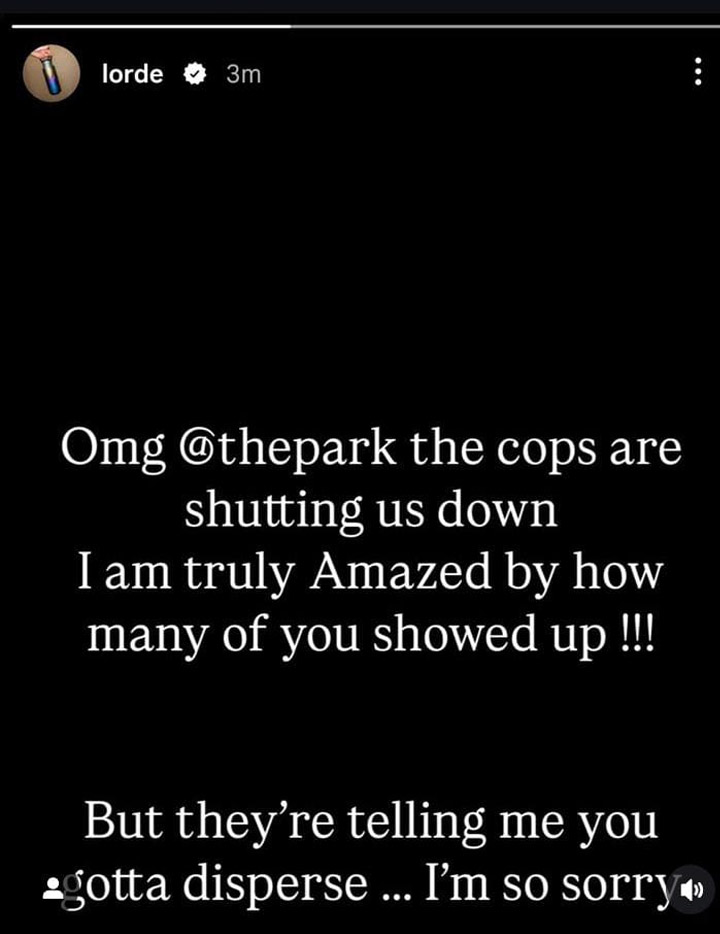
Task: Open lorde's profile picture
Action: (51, 73)
